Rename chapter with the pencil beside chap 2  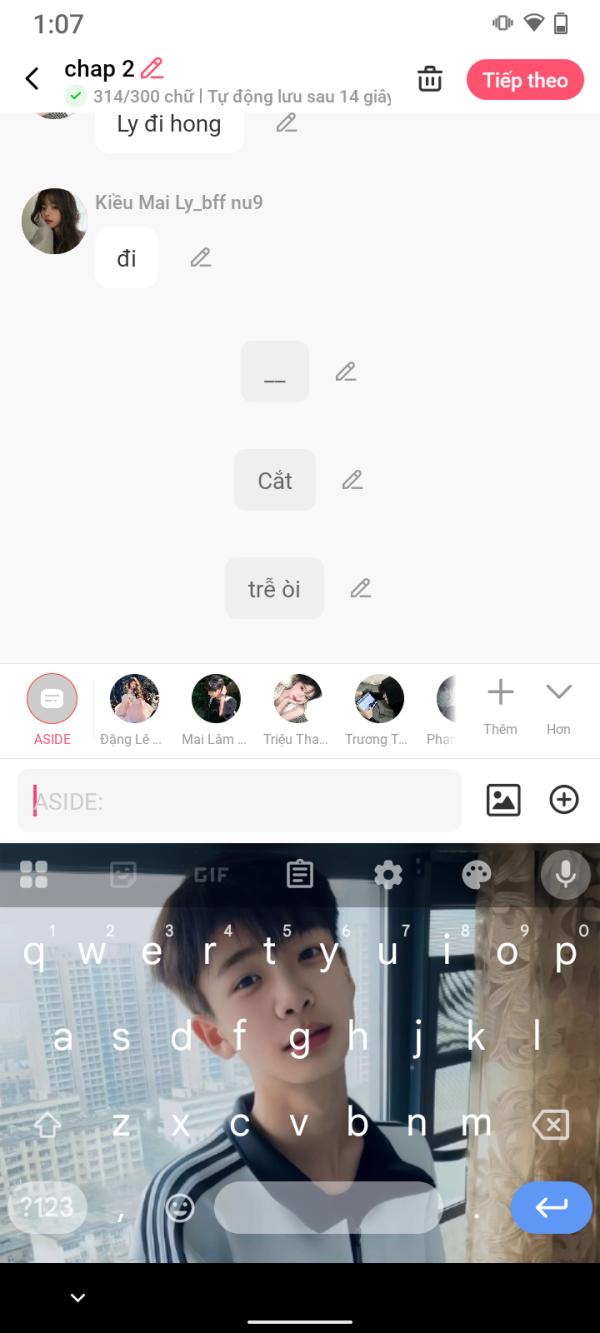(152, 69)
